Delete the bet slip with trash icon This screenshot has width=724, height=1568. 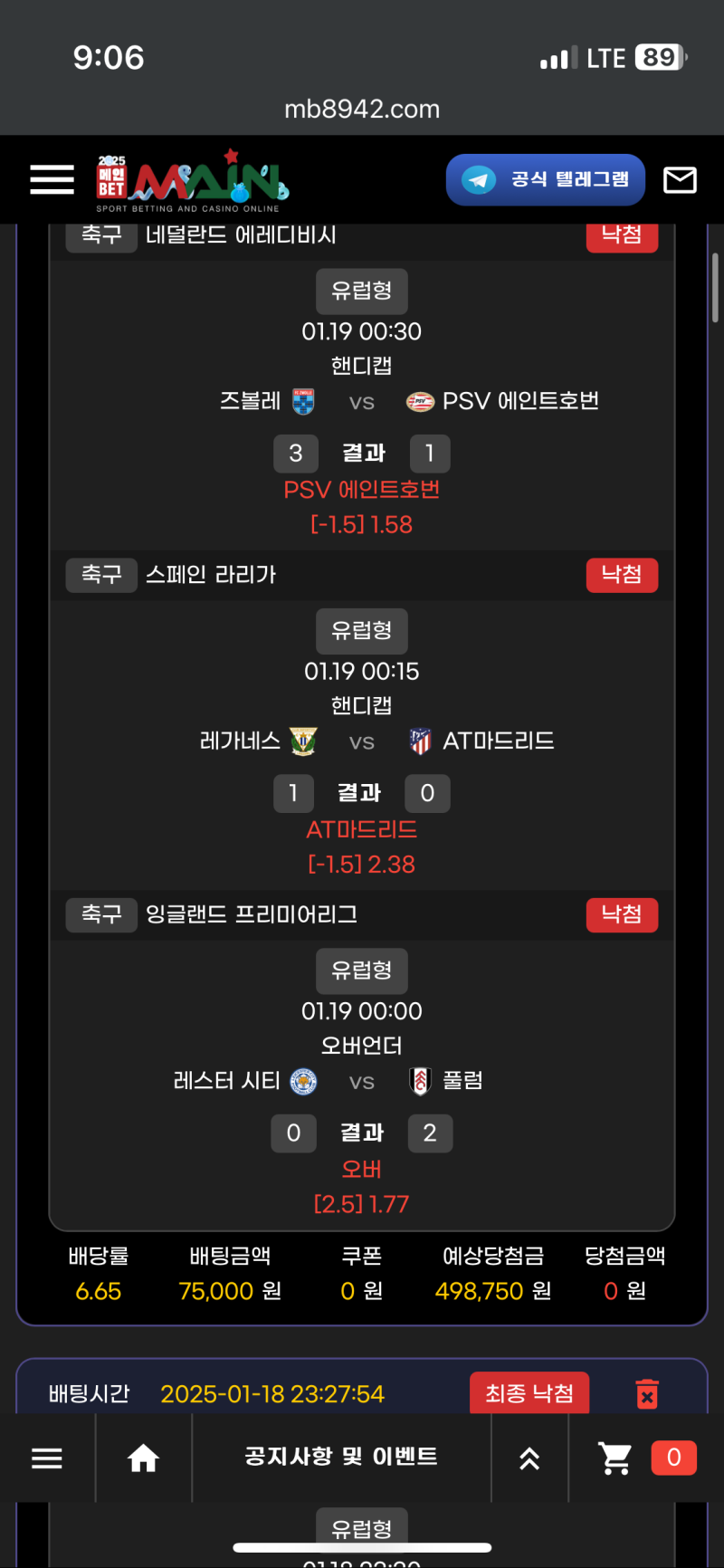tap(647, 1393)
